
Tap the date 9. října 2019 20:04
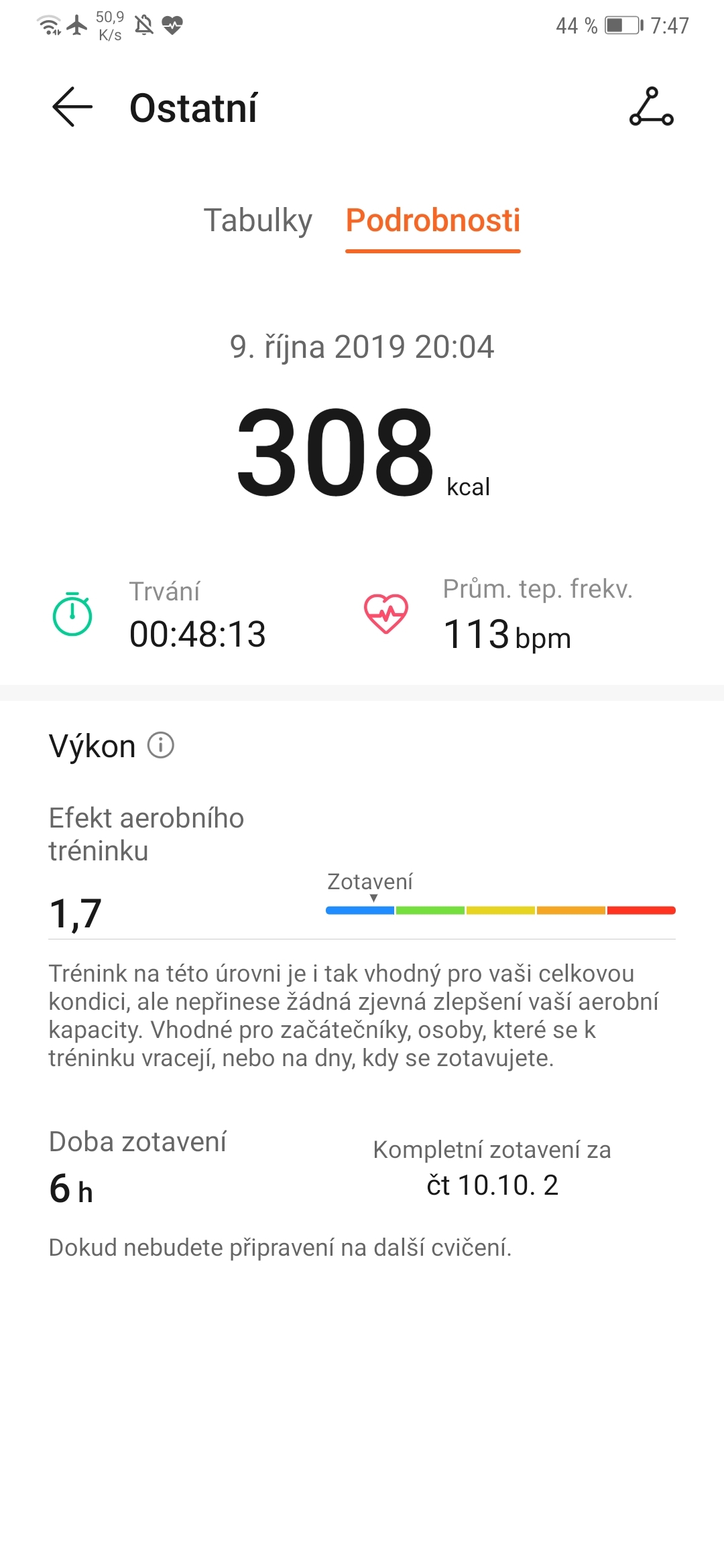362,347
